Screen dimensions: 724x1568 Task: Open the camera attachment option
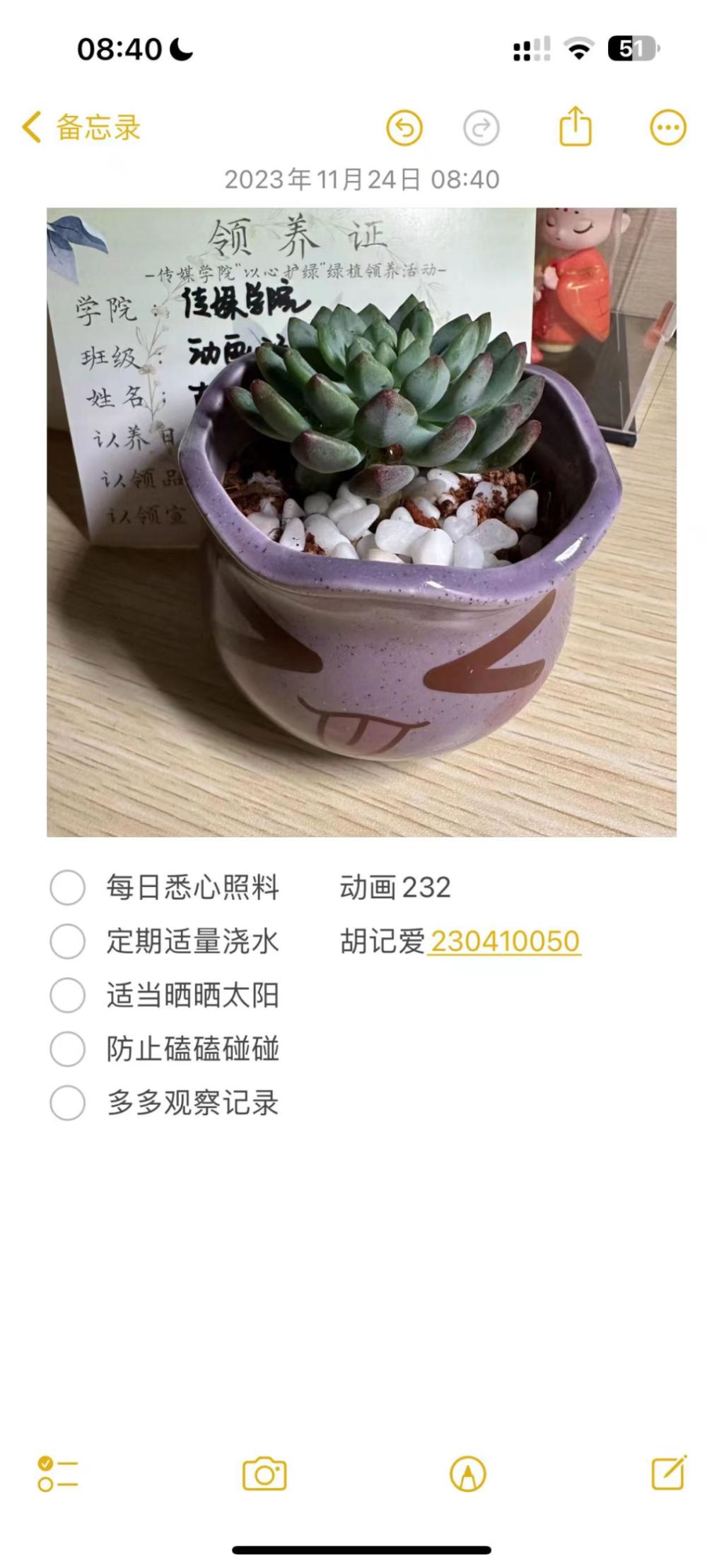[264, 1474]
